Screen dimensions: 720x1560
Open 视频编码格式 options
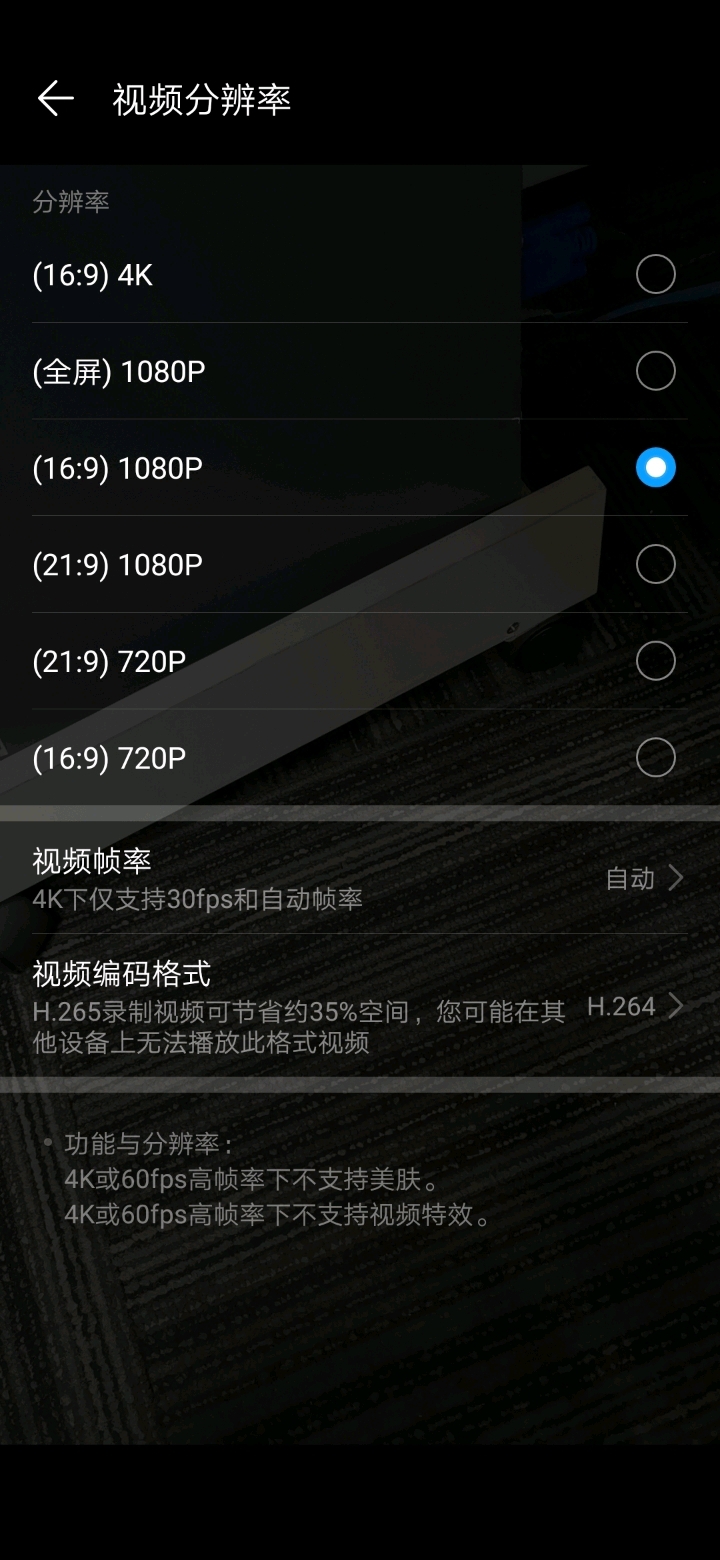(360, 1006)
